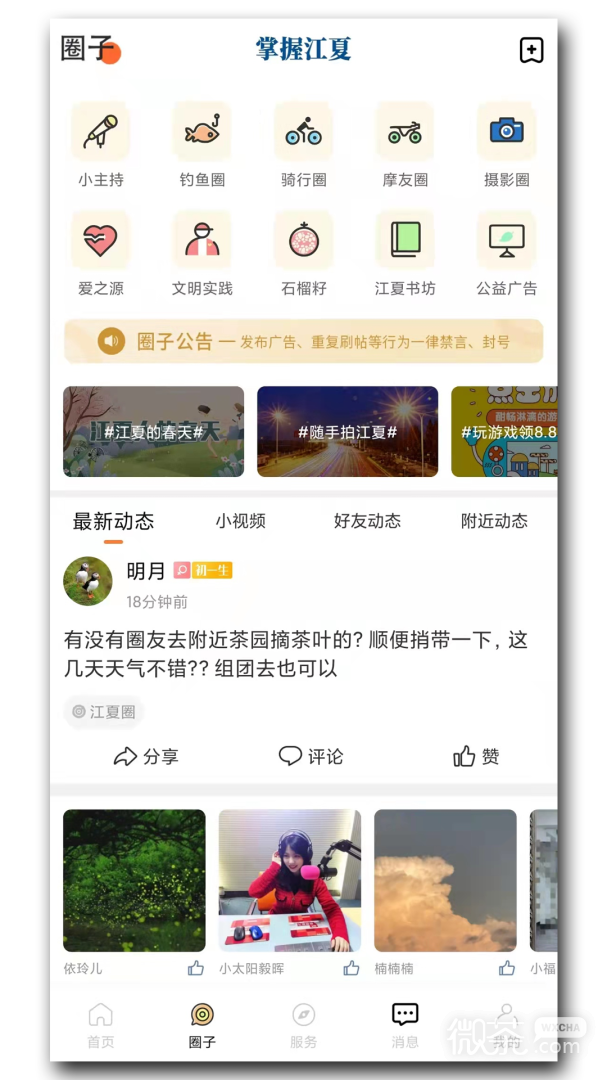Switch to the 小视频 tab

coord(241,521)
